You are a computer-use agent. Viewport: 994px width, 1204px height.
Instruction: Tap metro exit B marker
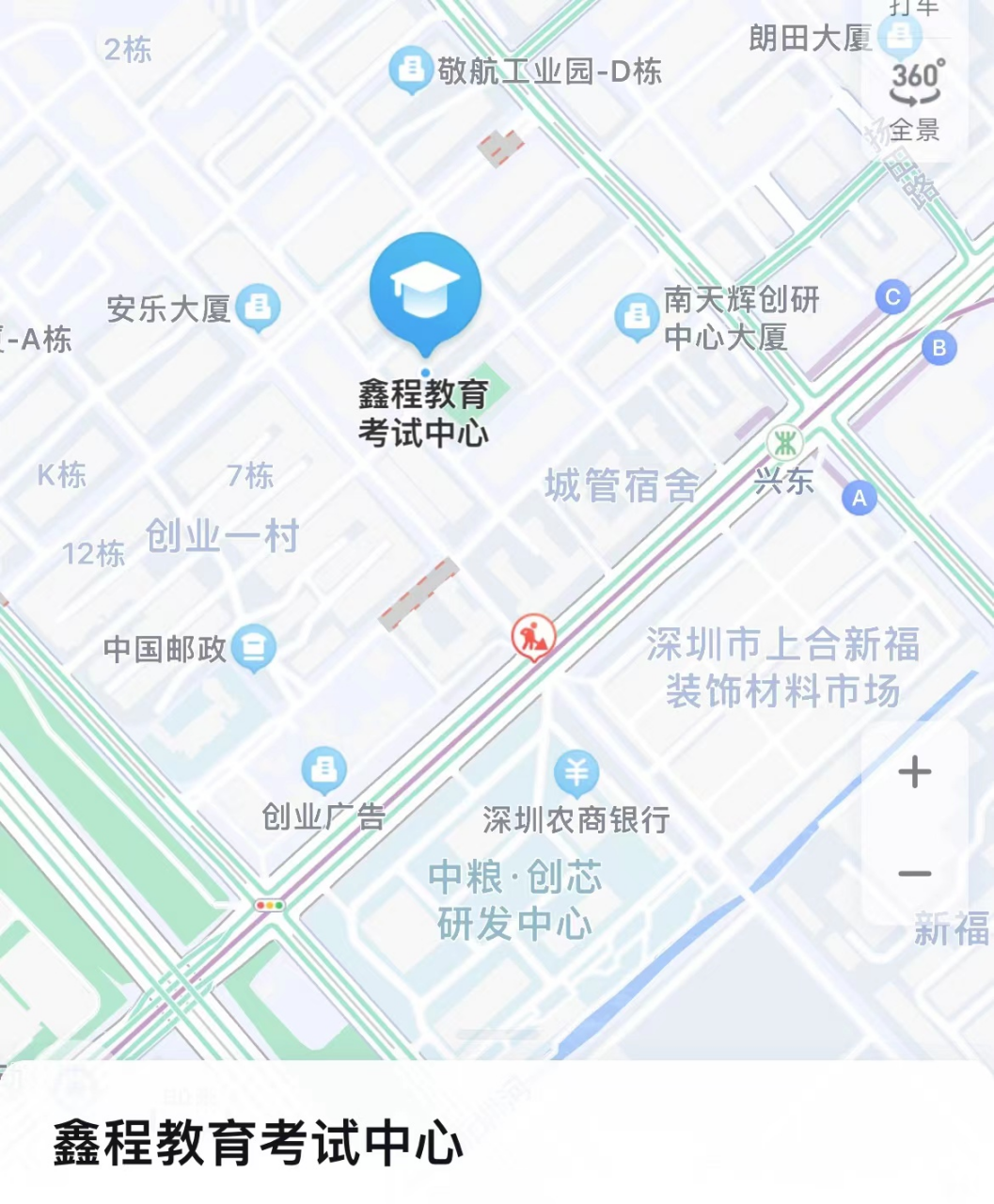[939, 348]
